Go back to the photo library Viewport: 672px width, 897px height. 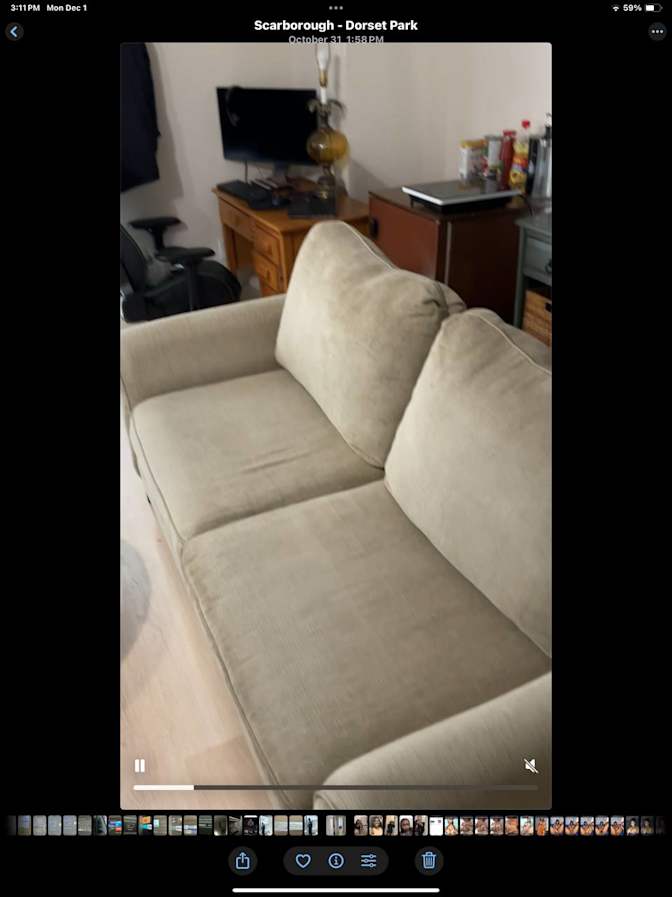point(14,32)
